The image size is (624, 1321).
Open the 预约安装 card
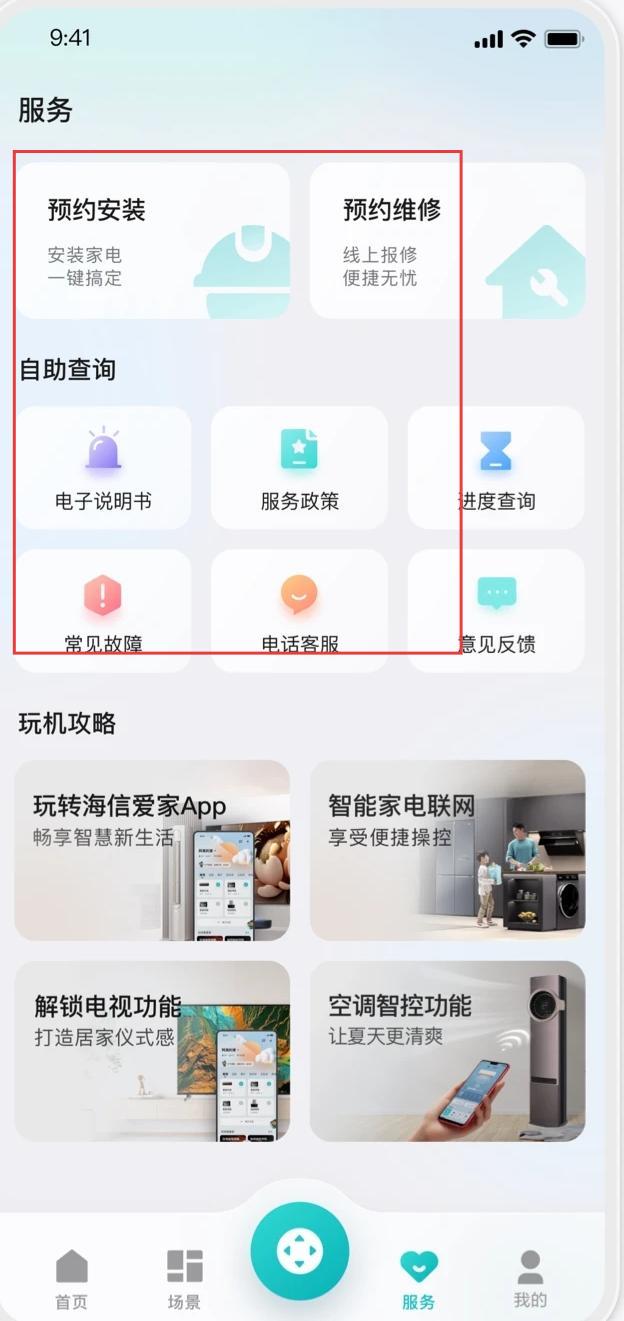pos(152,241)
